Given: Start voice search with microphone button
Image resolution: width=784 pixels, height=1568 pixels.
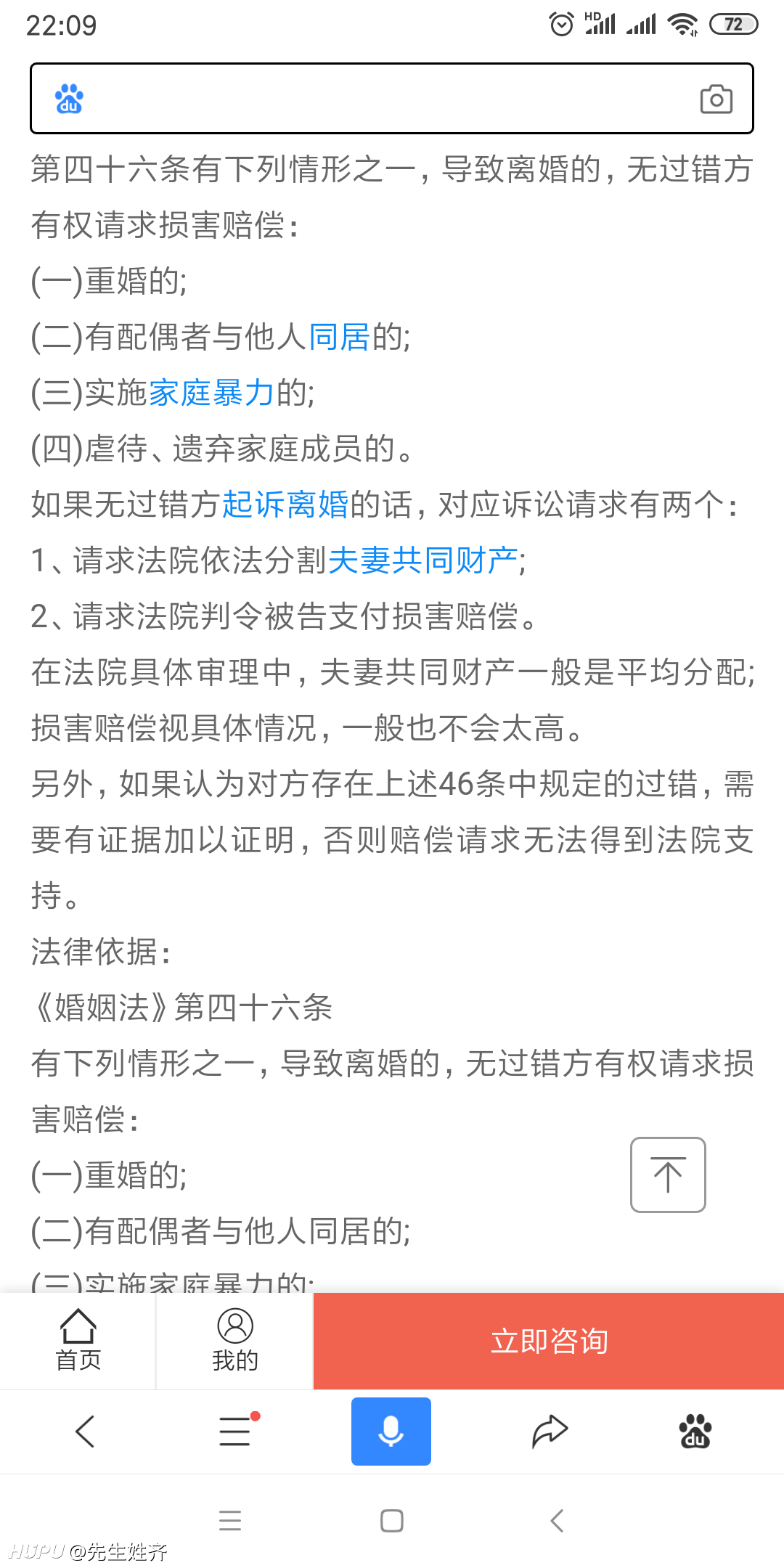Looking at the screenshot, I should [x=391, y=1432].
